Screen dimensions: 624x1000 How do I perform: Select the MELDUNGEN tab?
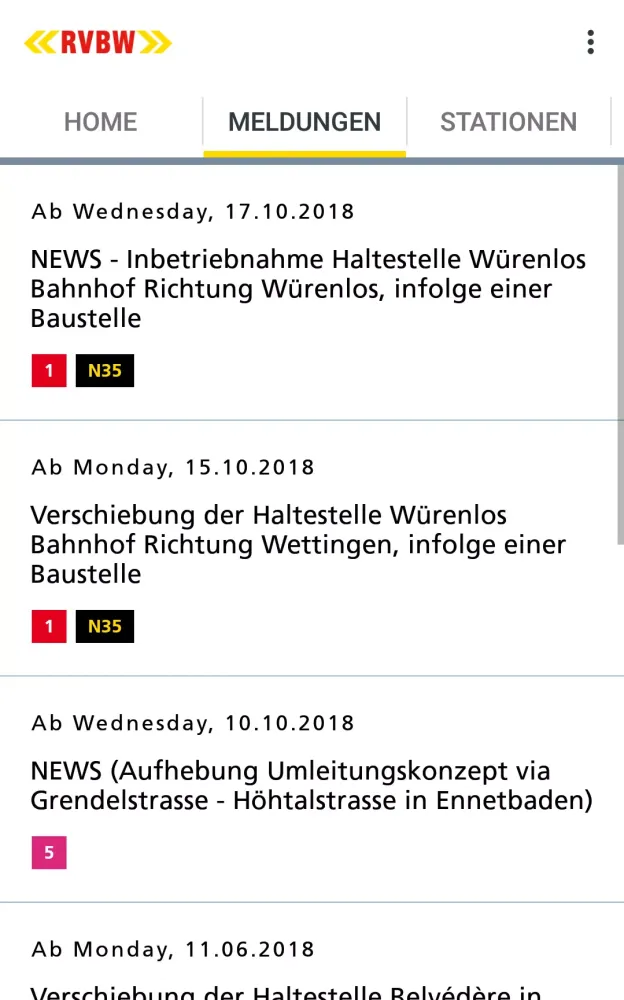click(304, 122)
